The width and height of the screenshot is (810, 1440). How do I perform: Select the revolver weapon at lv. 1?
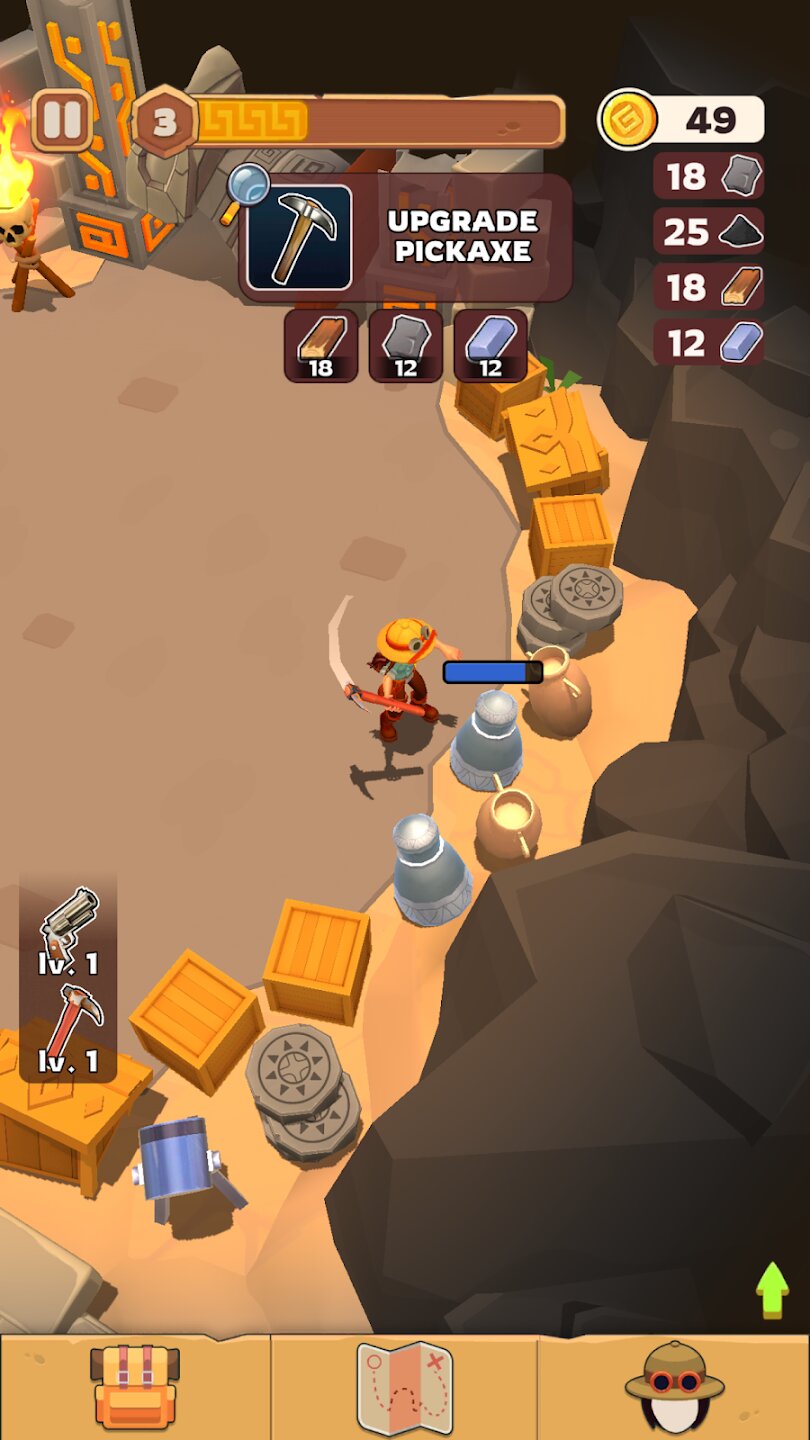tap(69, 928)
